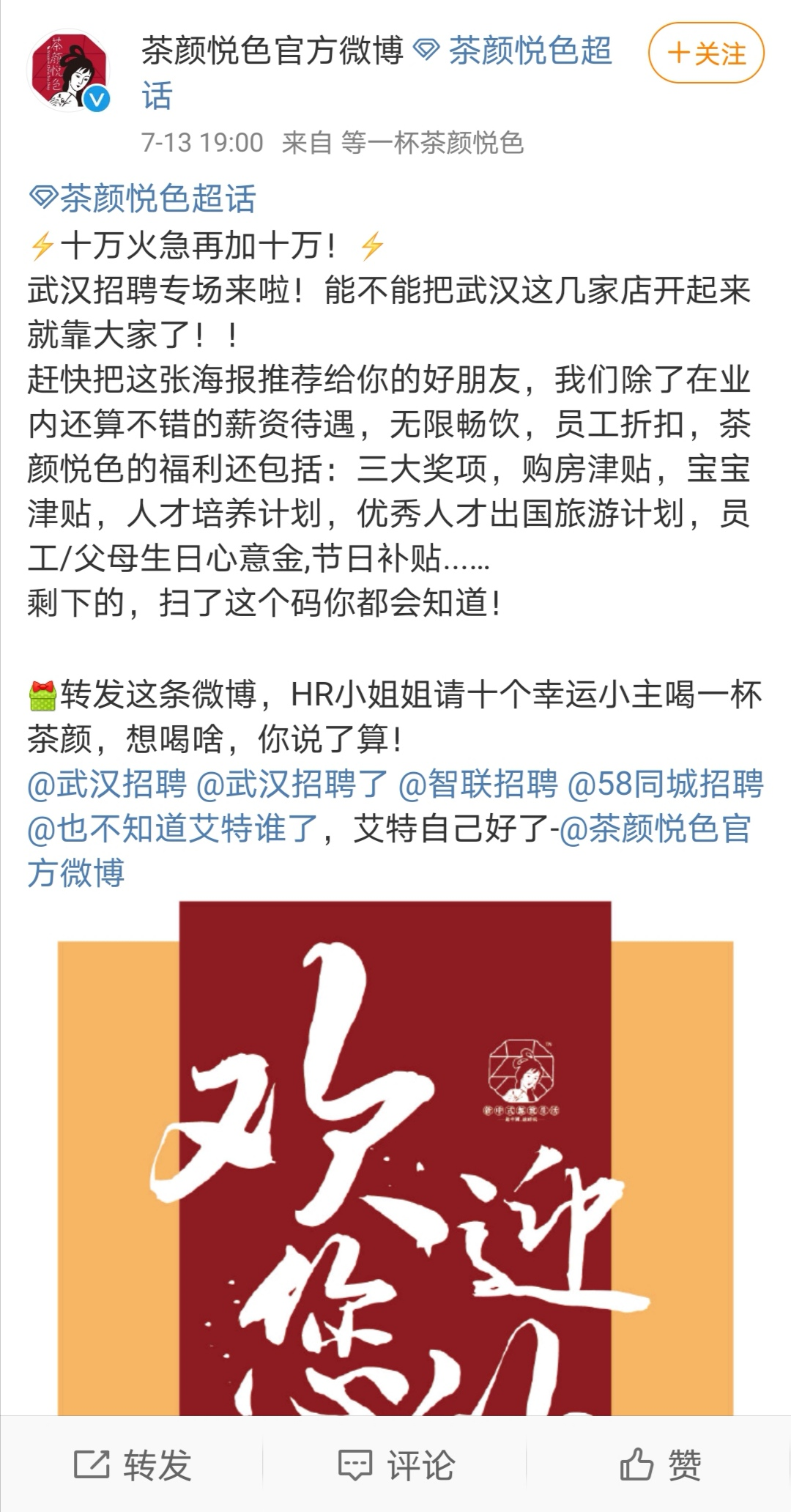View the recruitment poster image
The width and height of the screenshot is (791, 1512).
(x=395, y=1157)
